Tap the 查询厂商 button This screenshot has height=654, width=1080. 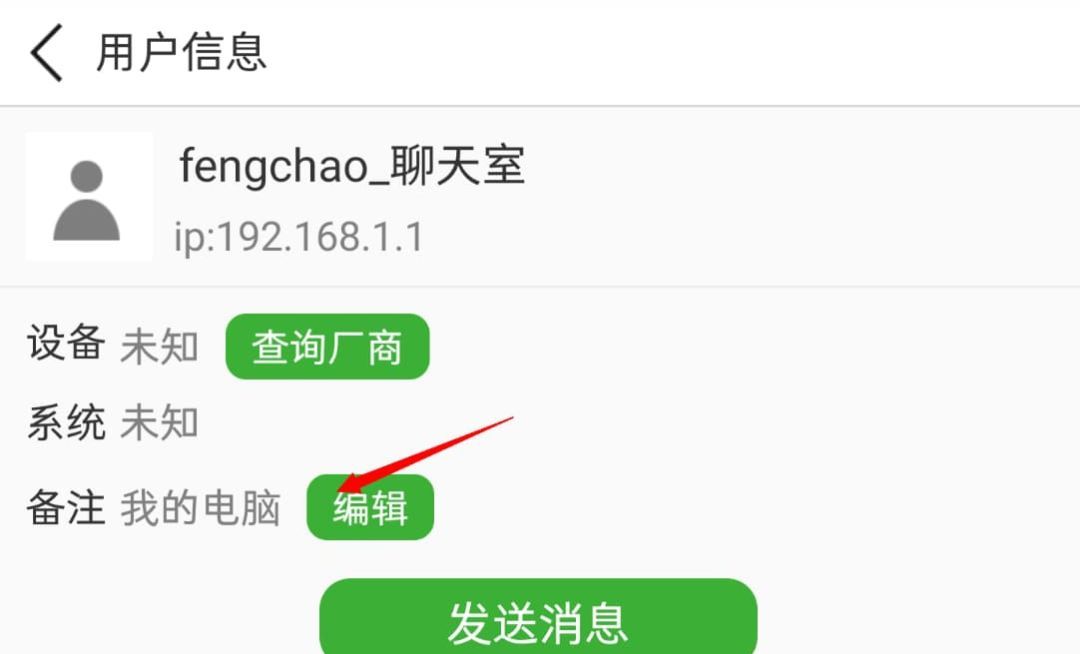pyautogui.click(x=327, y=347)
